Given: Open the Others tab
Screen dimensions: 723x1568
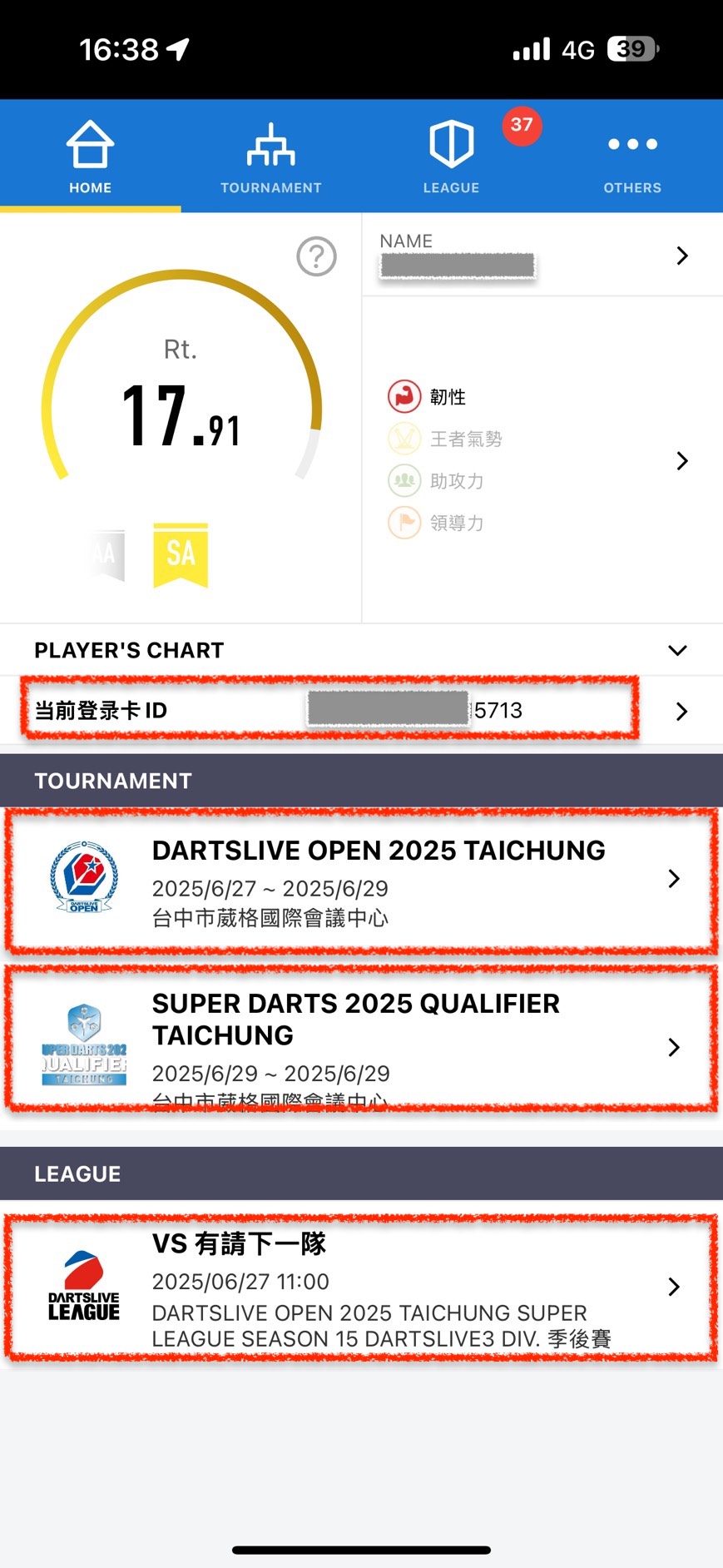Looking at the screenshot, I should click(x=632, y=156).
